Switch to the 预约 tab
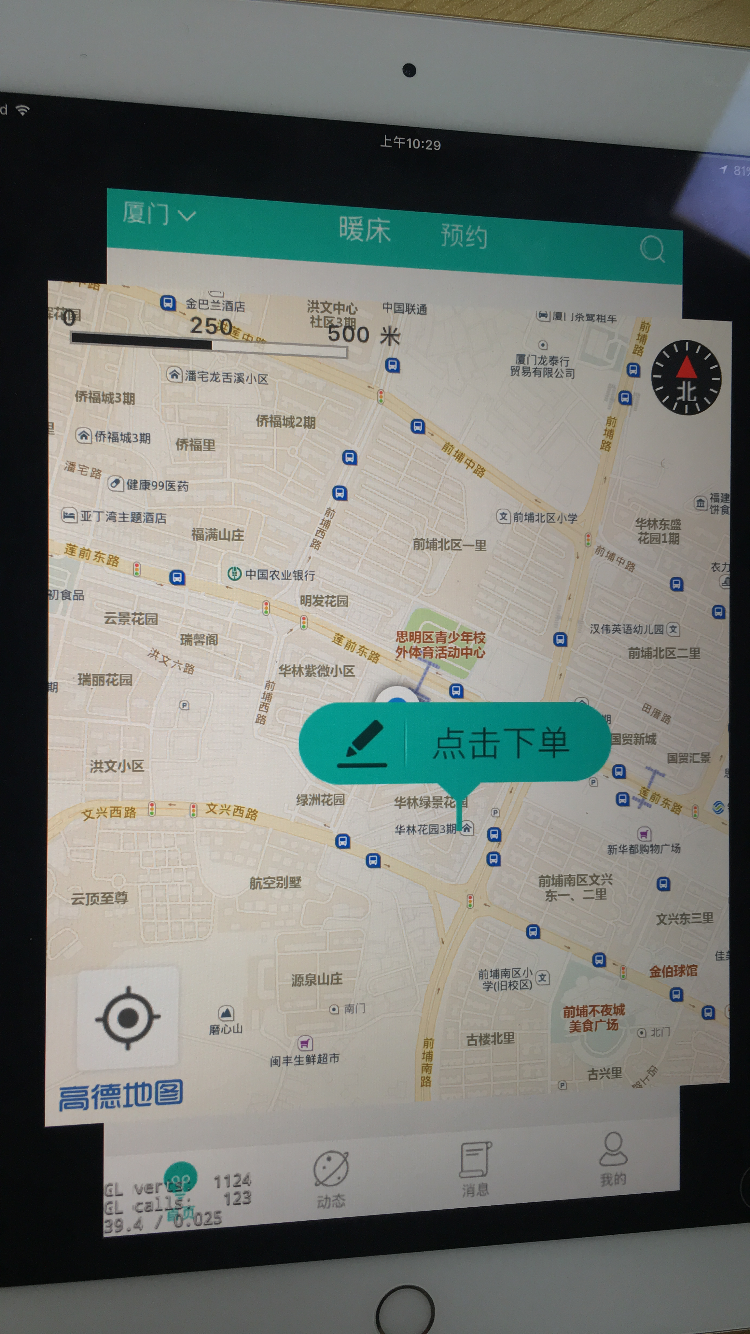Image resolution: width=750 pixels, height=1334 pixels. (464, 236)
